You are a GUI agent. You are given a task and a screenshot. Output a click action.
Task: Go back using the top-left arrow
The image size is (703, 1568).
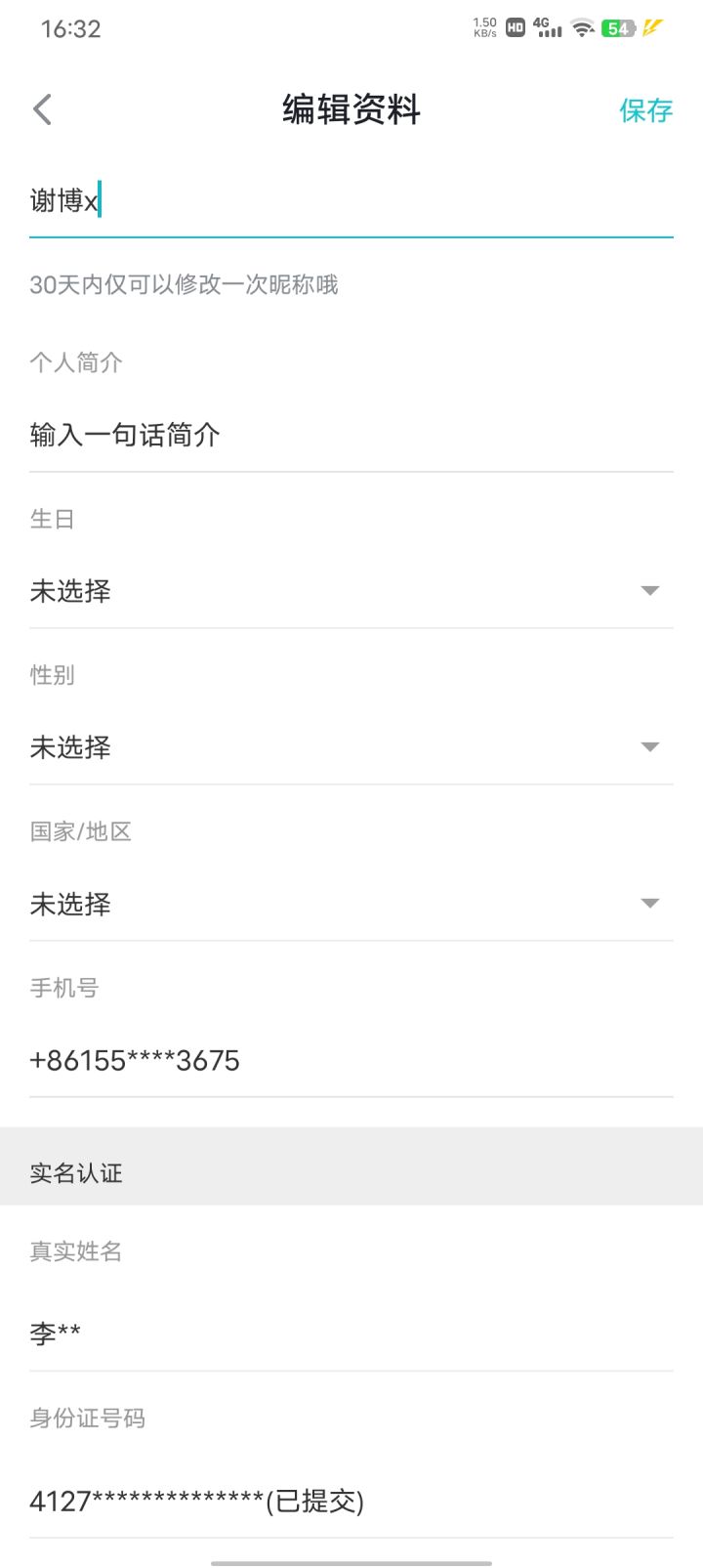[42, 109]
